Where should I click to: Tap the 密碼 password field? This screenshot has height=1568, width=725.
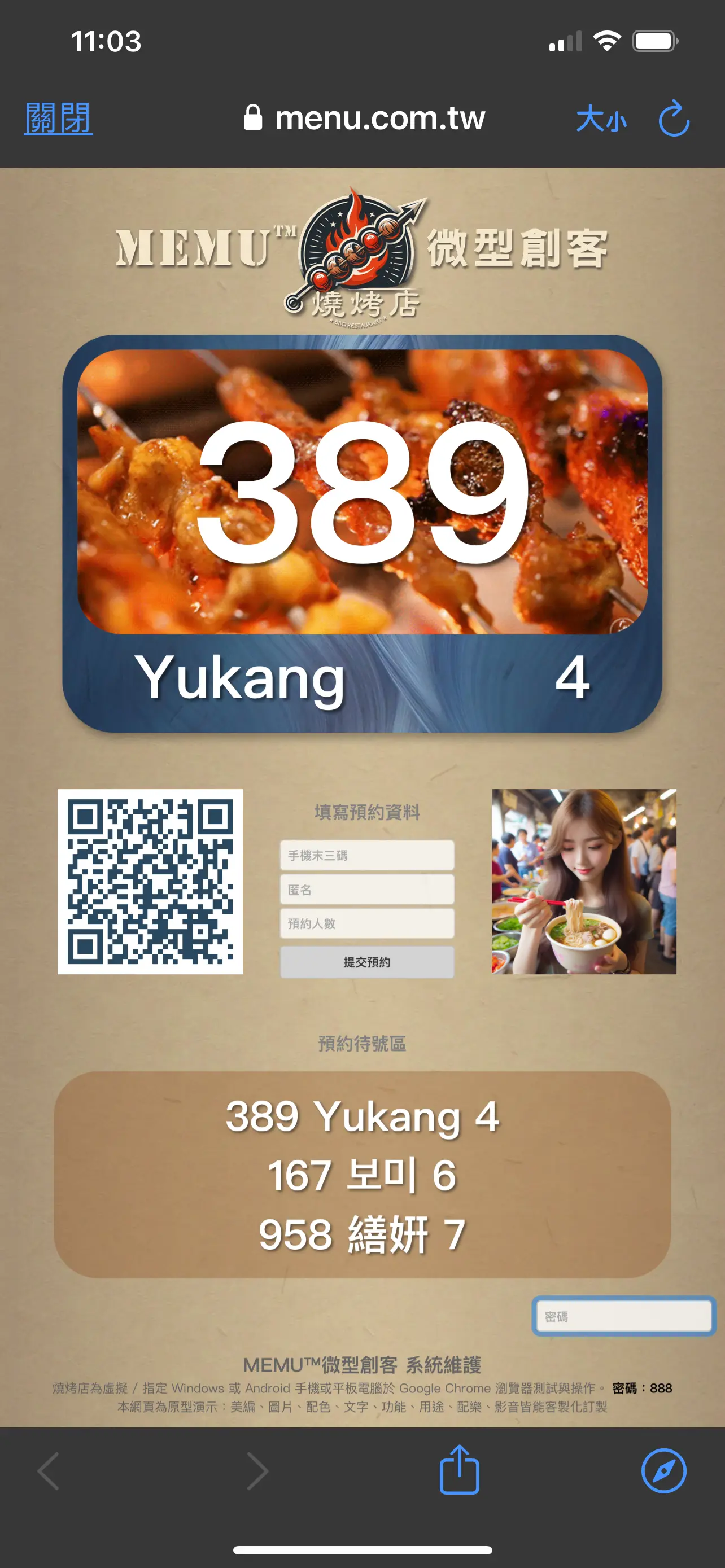(x=623, y=1317)
